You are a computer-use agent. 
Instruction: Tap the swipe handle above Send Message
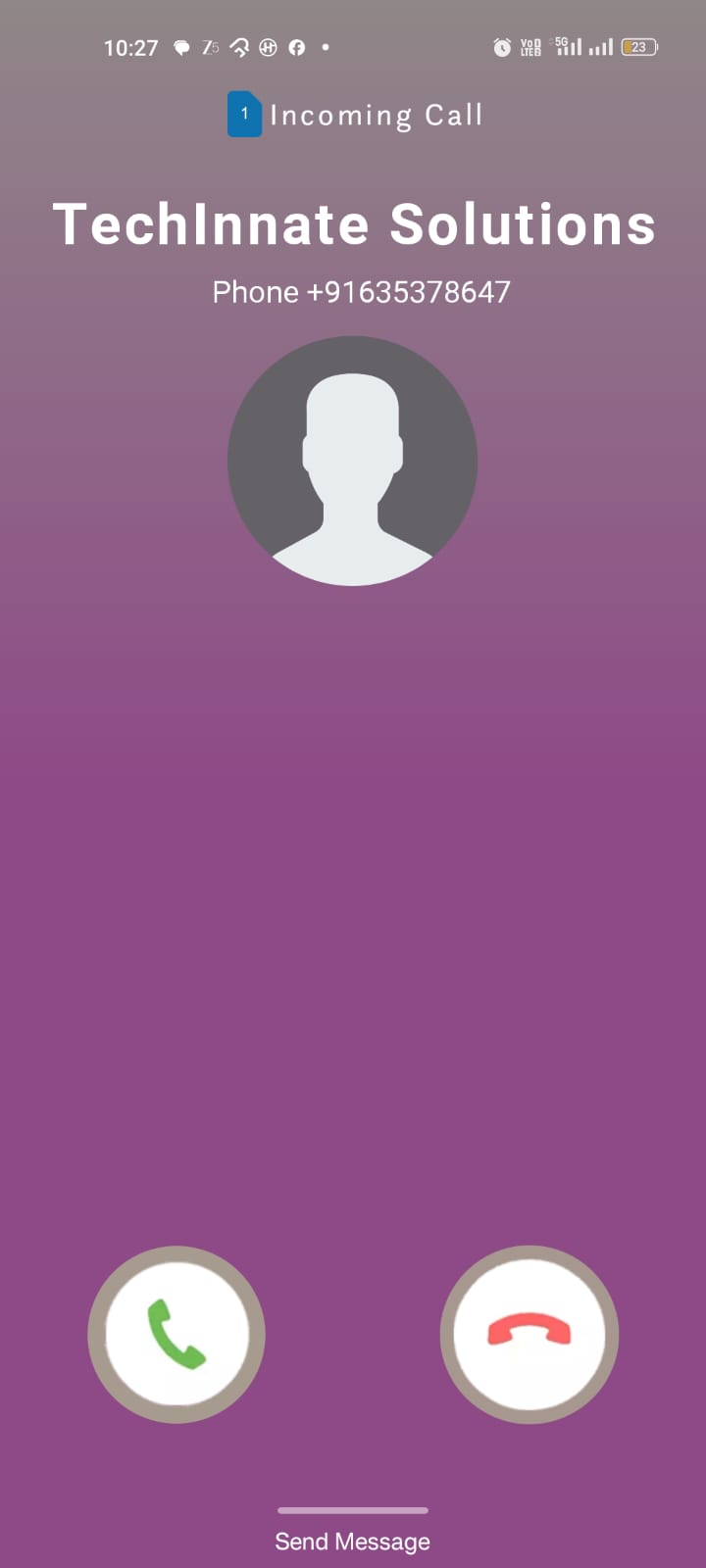(352, 1510)
